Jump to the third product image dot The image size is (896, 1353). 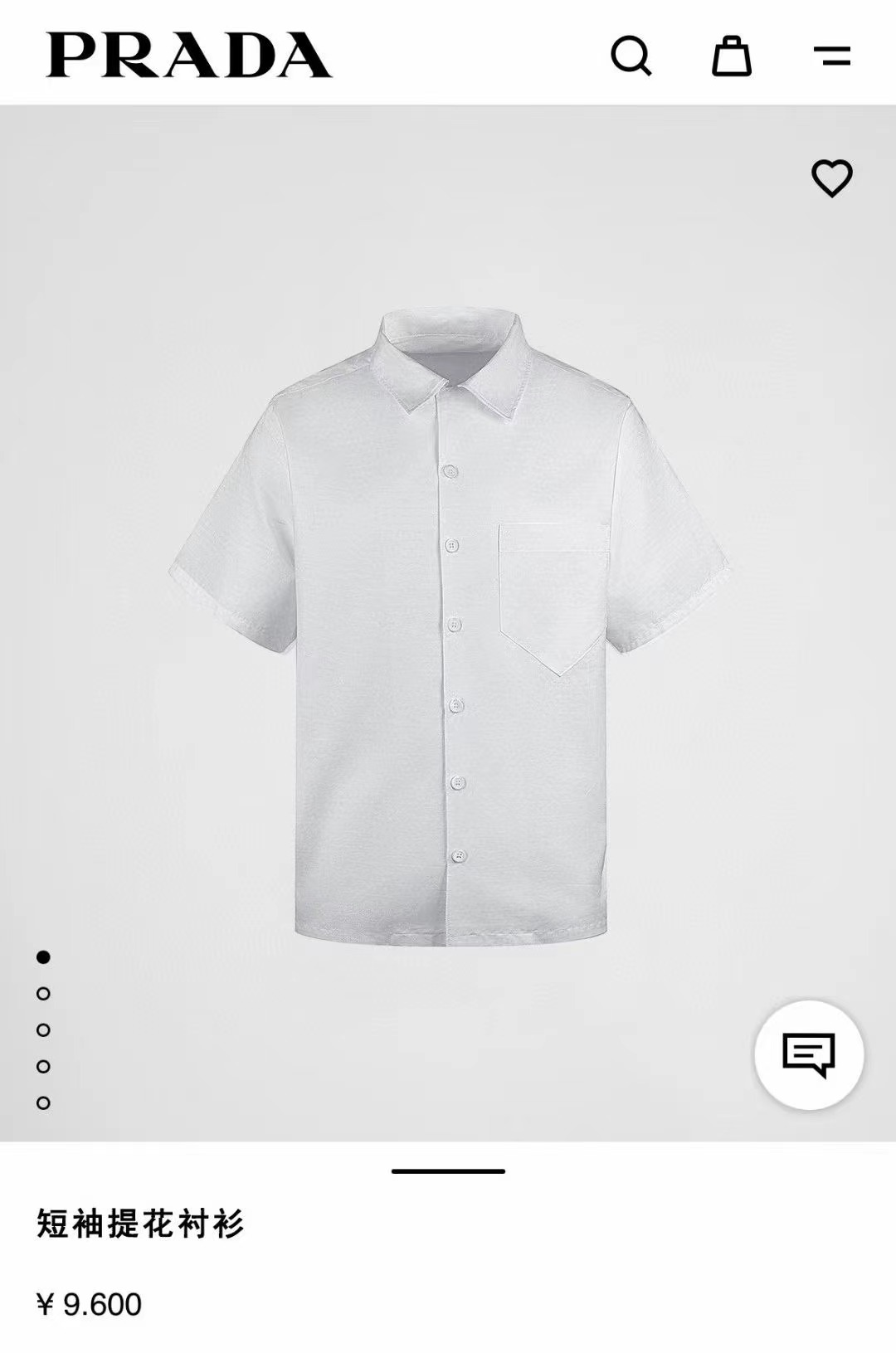(44, 1029)
